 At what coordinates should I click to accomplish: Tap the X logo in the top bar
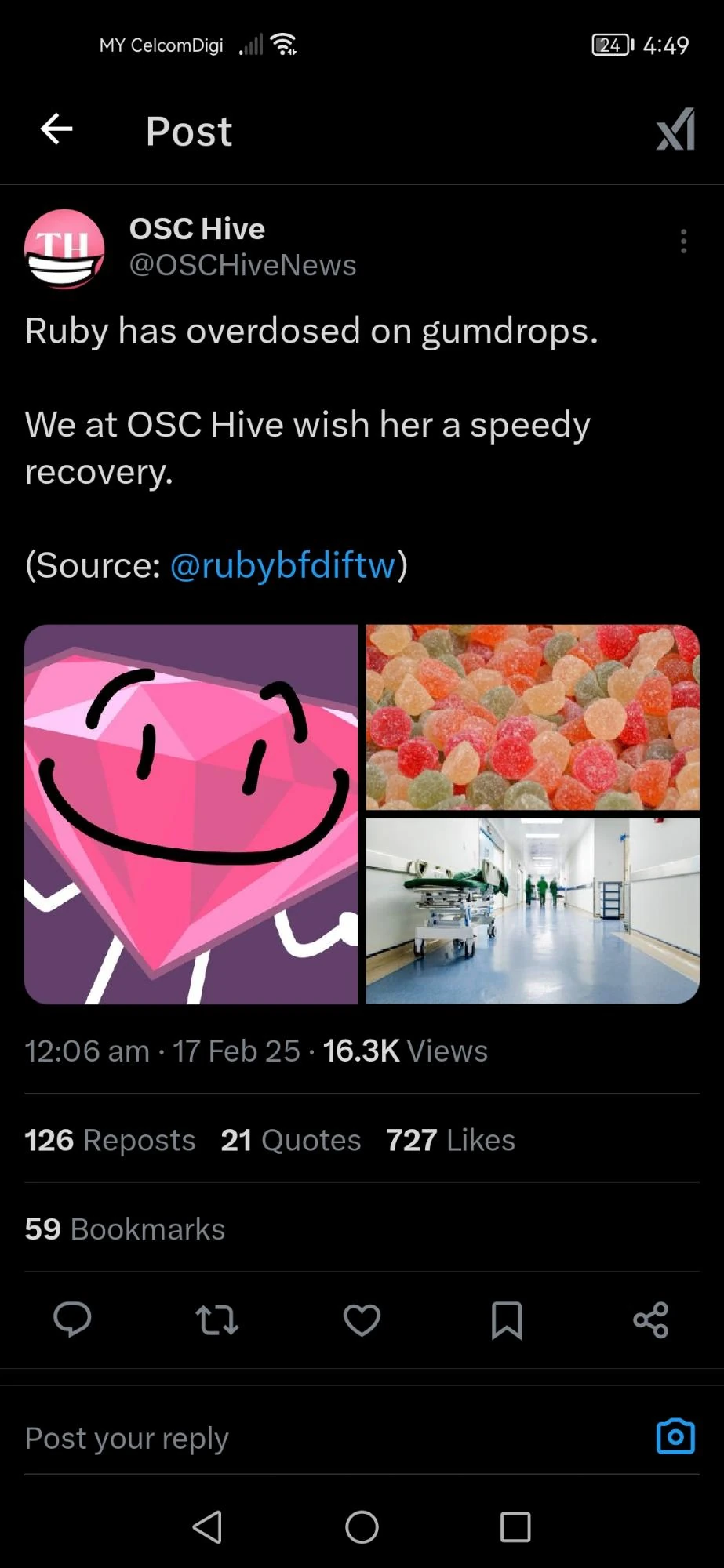click(674, 129)
